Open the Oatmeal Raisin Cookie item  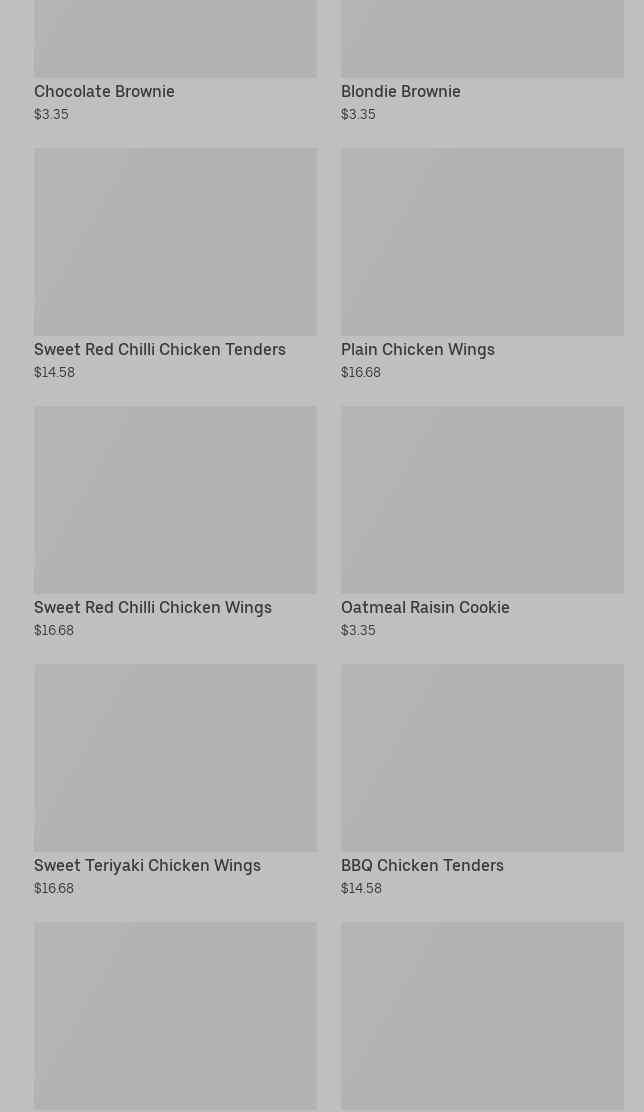pos(482,522)
